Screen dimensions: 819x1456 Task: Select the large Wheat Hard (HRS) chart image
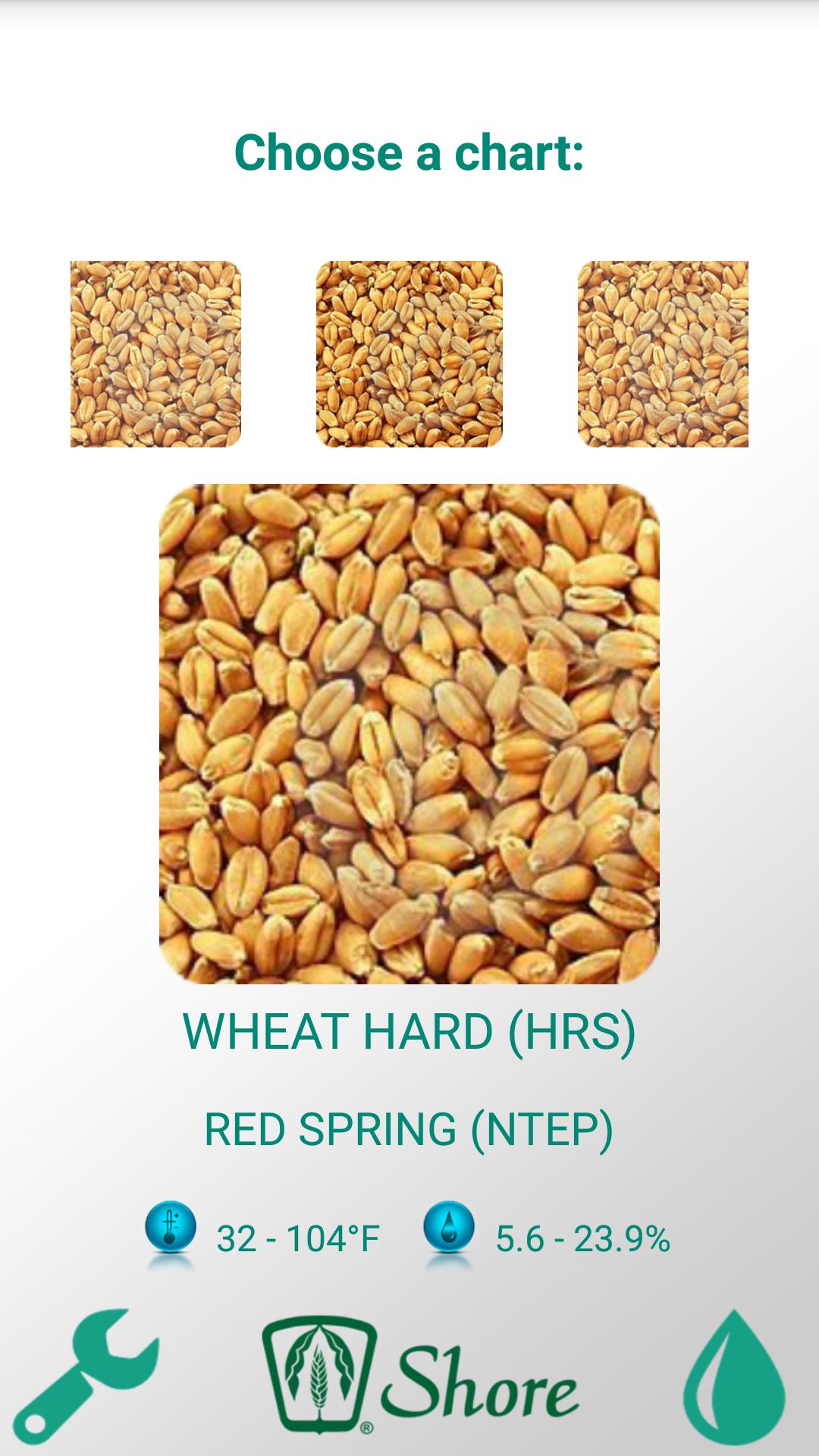409,733
